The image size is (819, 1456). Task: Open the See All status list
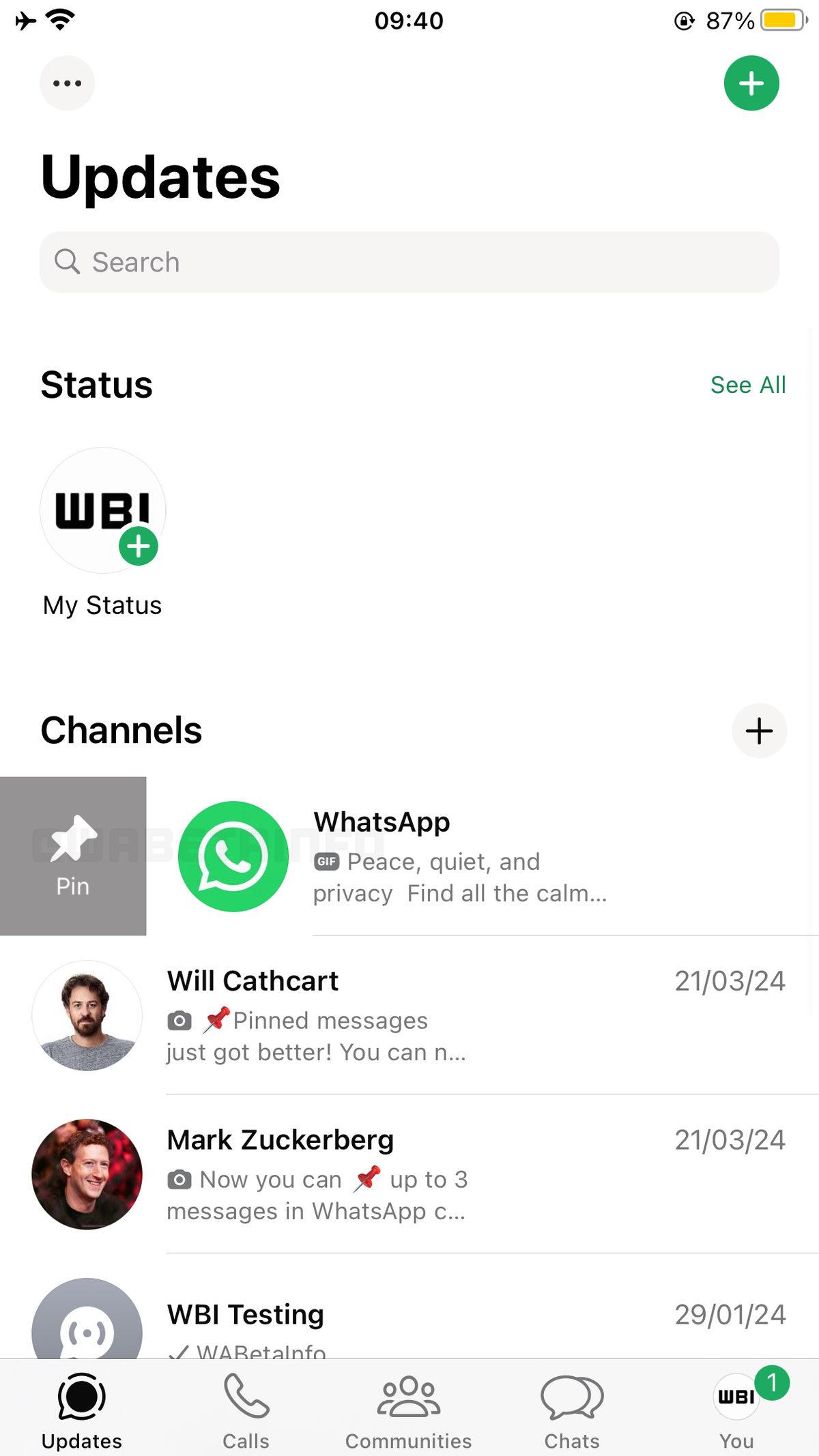coord(748,385)
